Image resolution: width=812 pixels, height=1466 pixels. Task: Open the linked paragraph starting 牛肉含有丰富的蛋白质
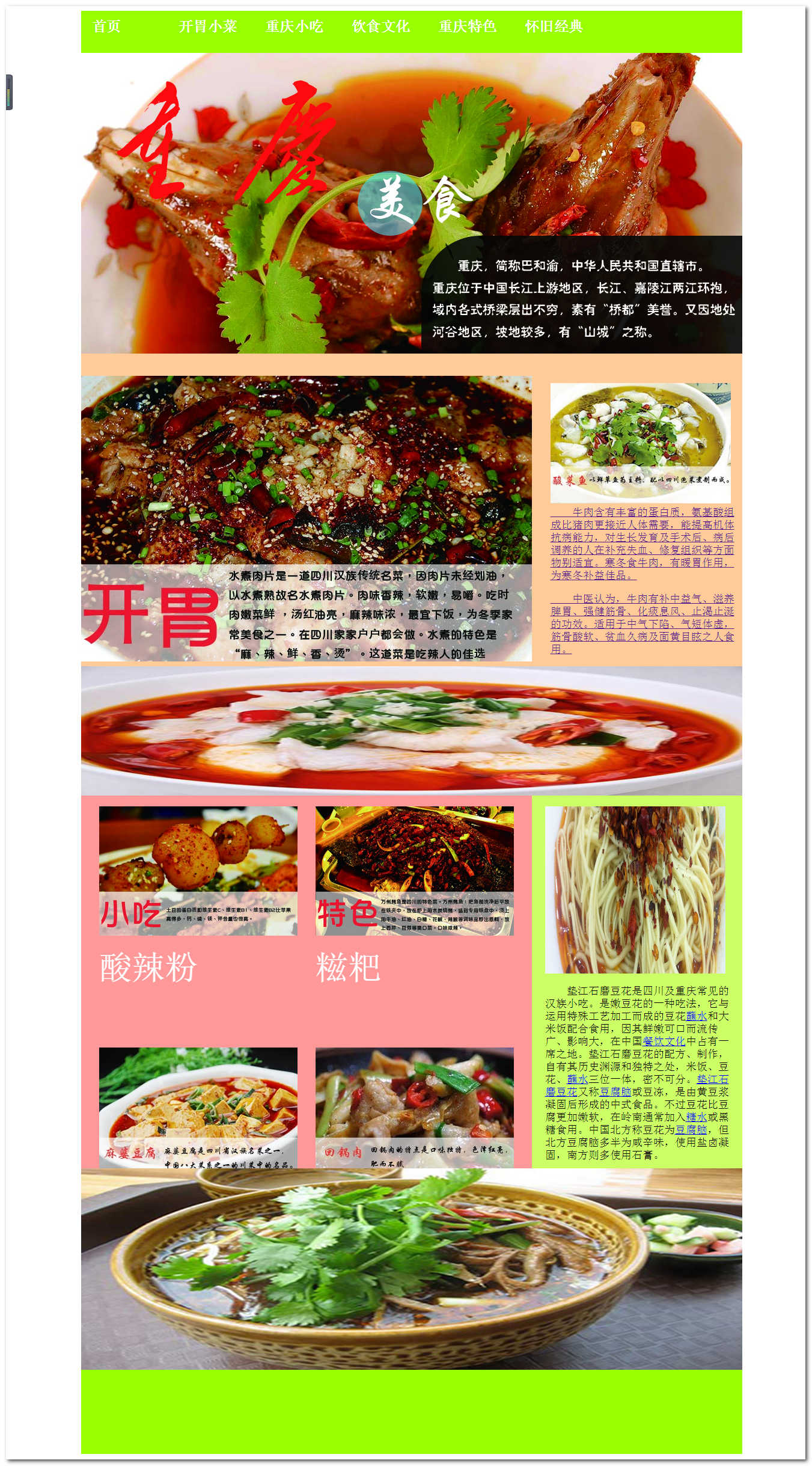(642, 544)
